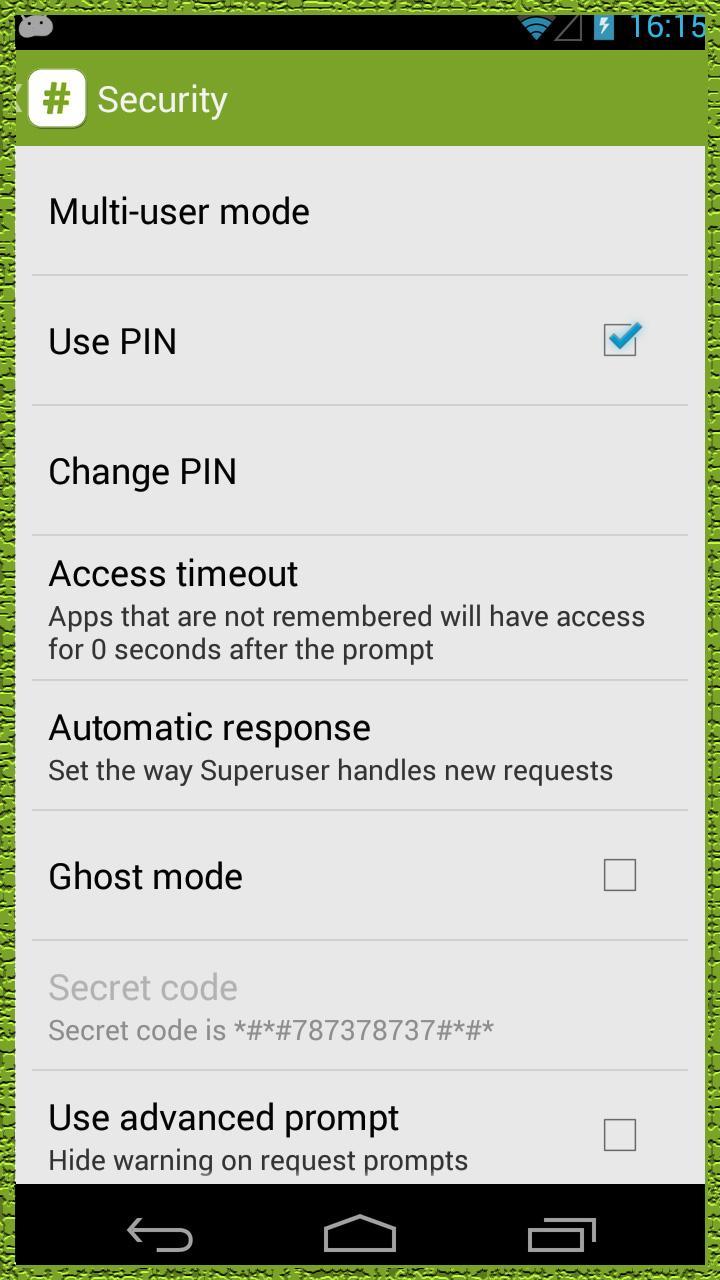The image size is (720, 1280).
Task: Tap the notification bubble icon in status bar
Action: pos(36,26)
